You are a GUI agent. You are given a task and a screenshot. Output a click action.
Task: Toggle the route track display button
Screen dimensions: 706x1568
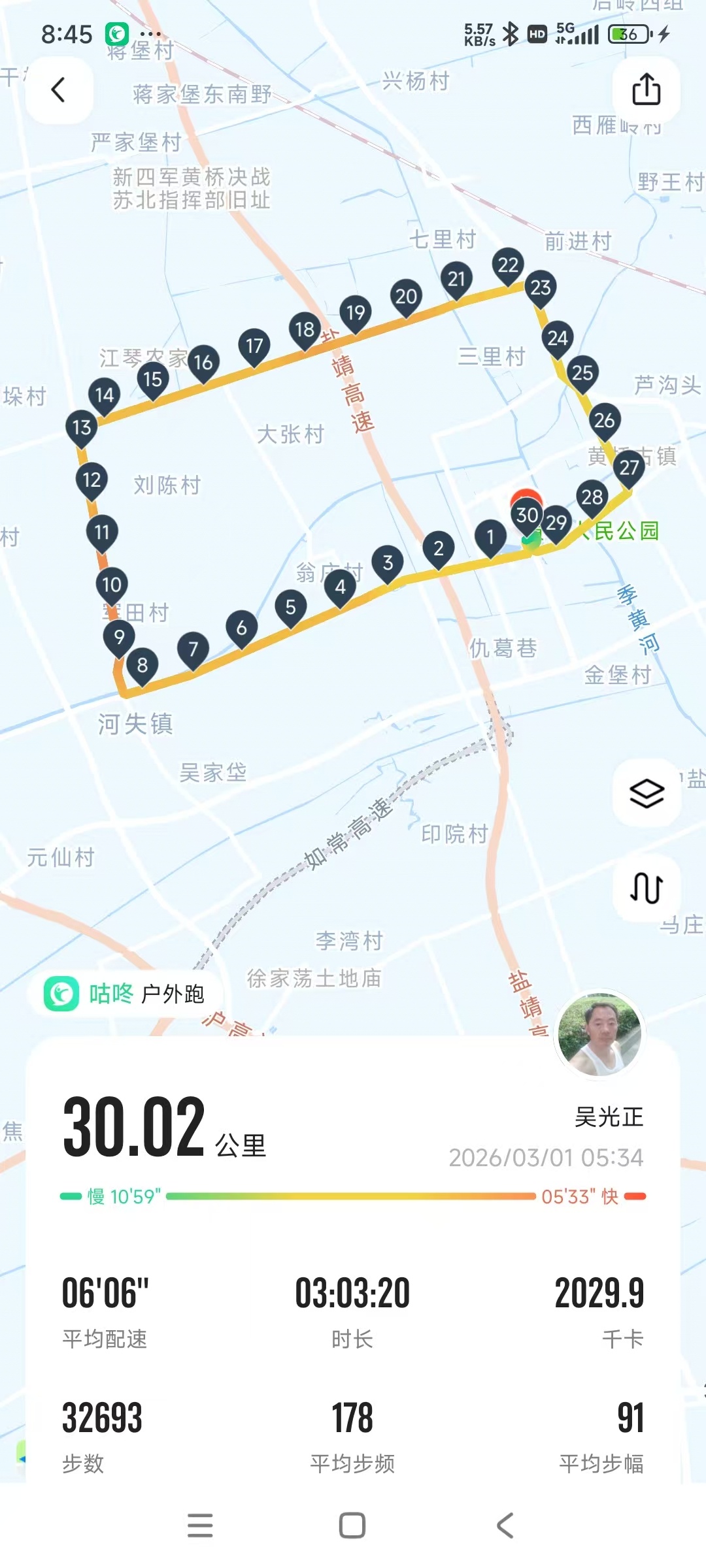[x=647, y=888]
